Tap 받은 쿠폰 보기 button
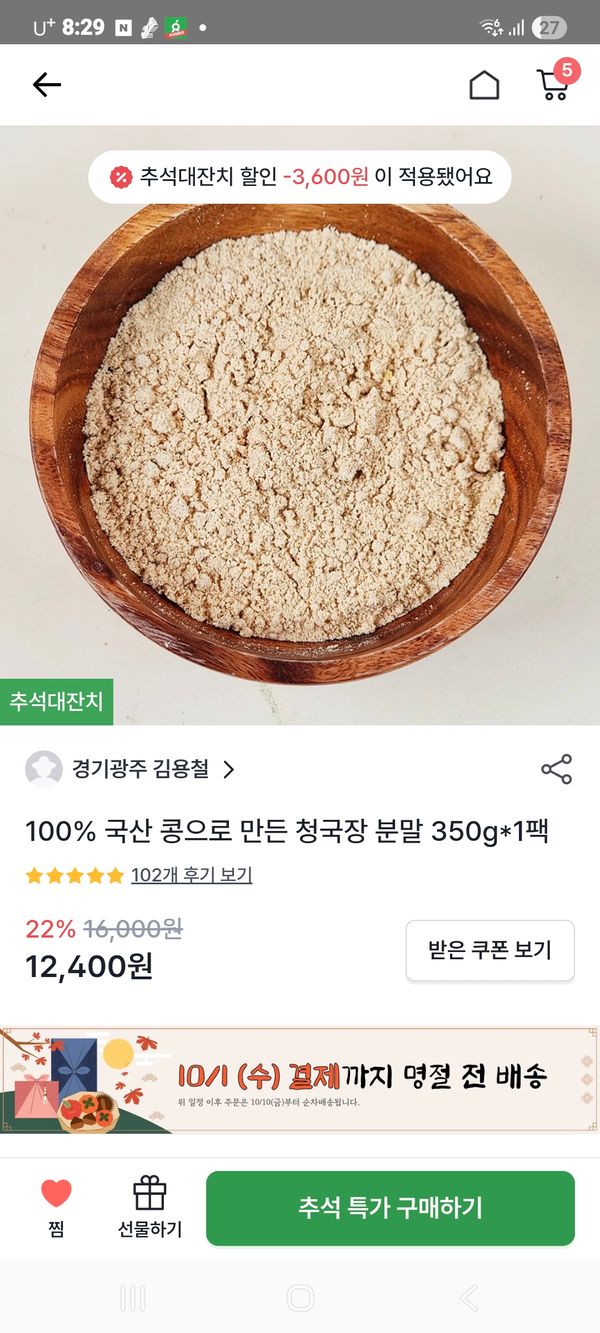This screenshot has height=1333, width=600. (x=490, y=950)
